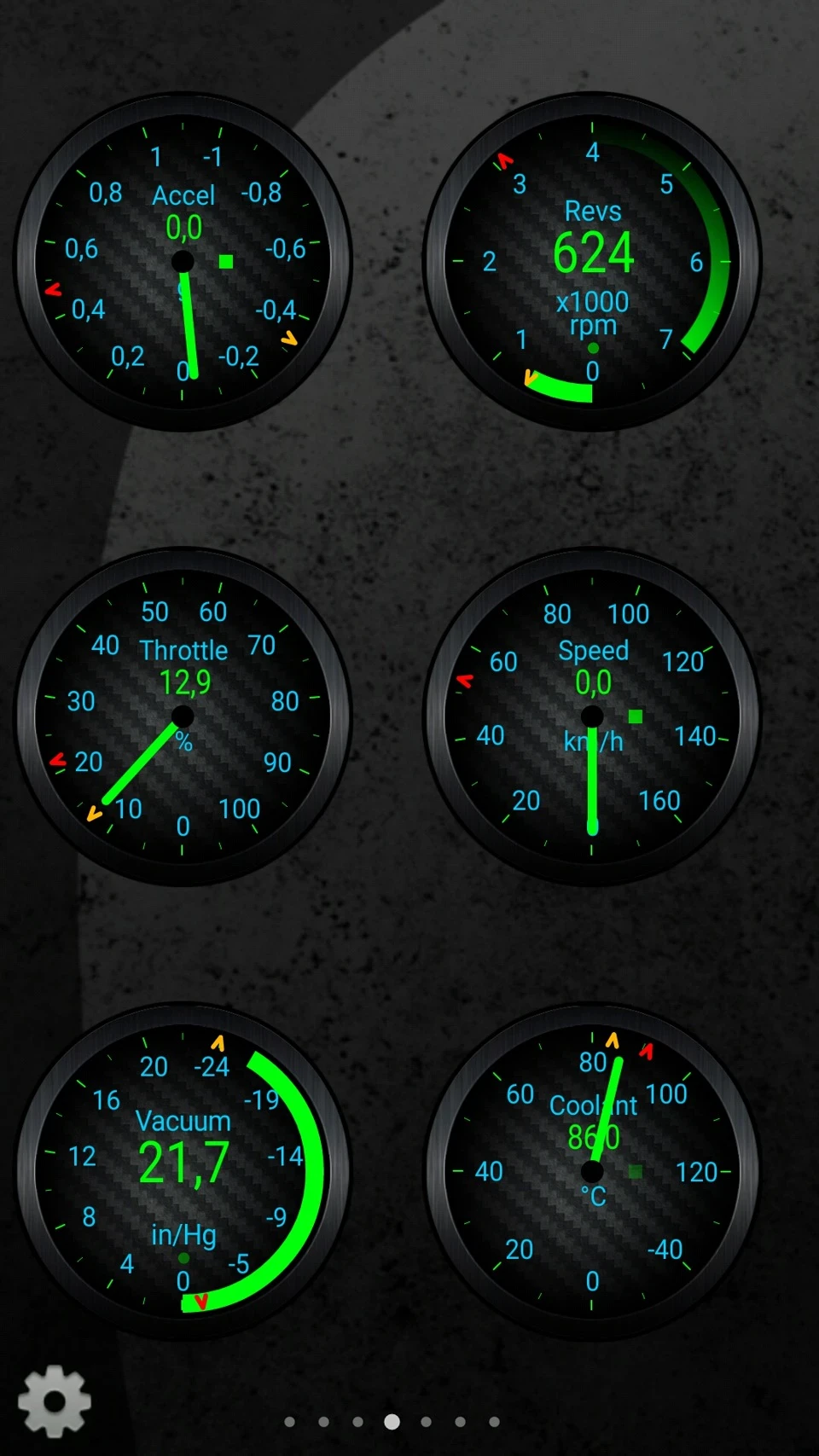819x1456 pixels.
Task: Open the Vacuum in/Hg gauge
Action: pos(183,1171)
